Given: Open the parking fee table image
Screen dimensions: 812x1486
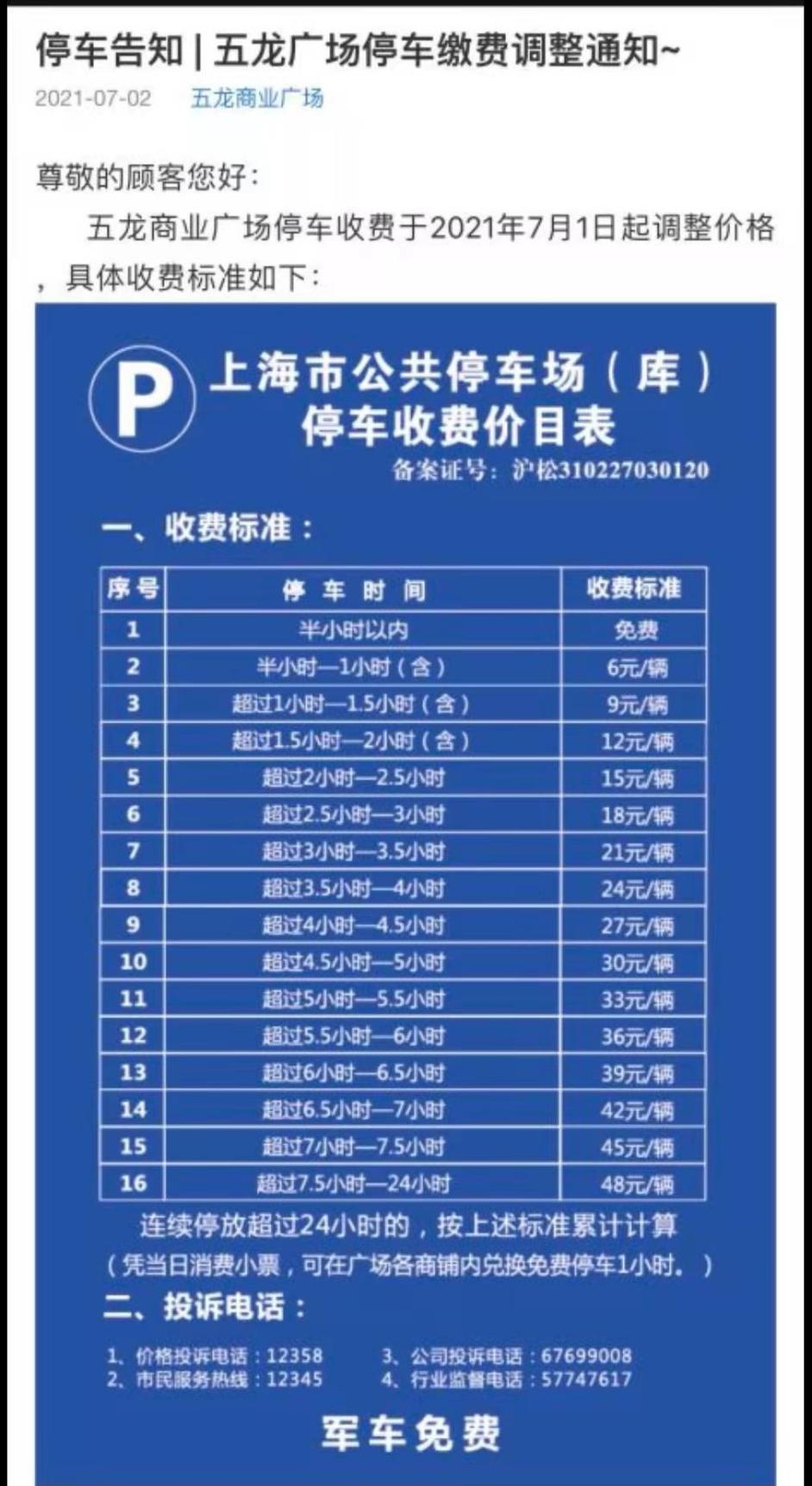Looking at the screenshot, I should pos(405,894).
